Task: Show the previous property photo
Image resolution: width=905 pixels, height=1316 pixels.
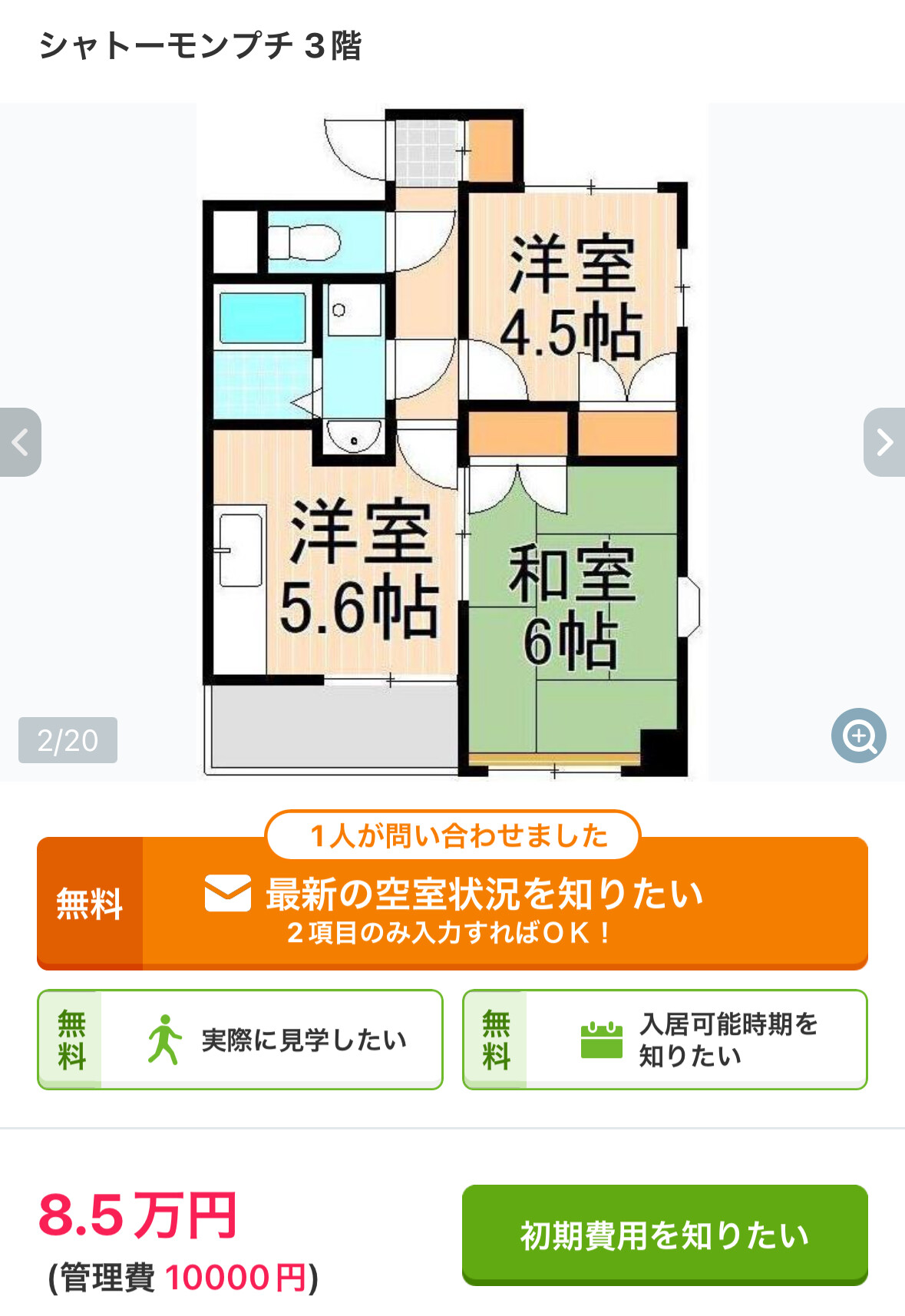Action: coord(20,442)
